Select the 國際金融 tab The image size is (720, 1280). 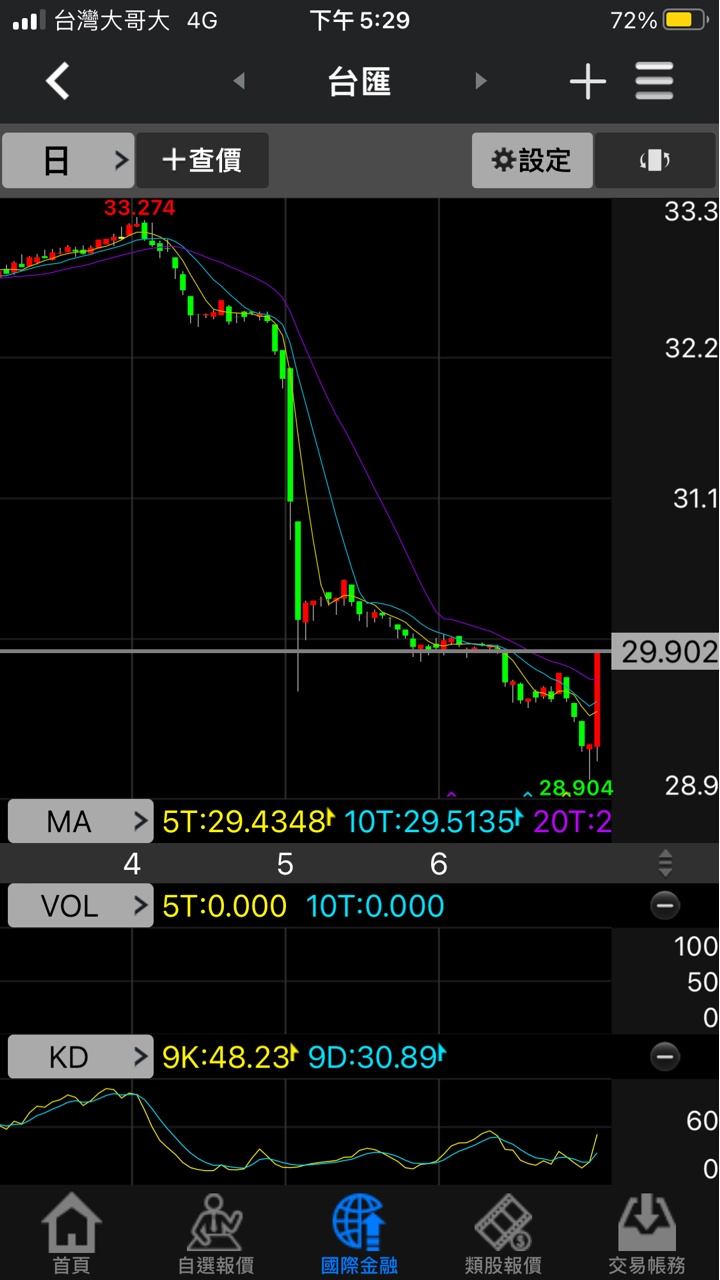360,1235
